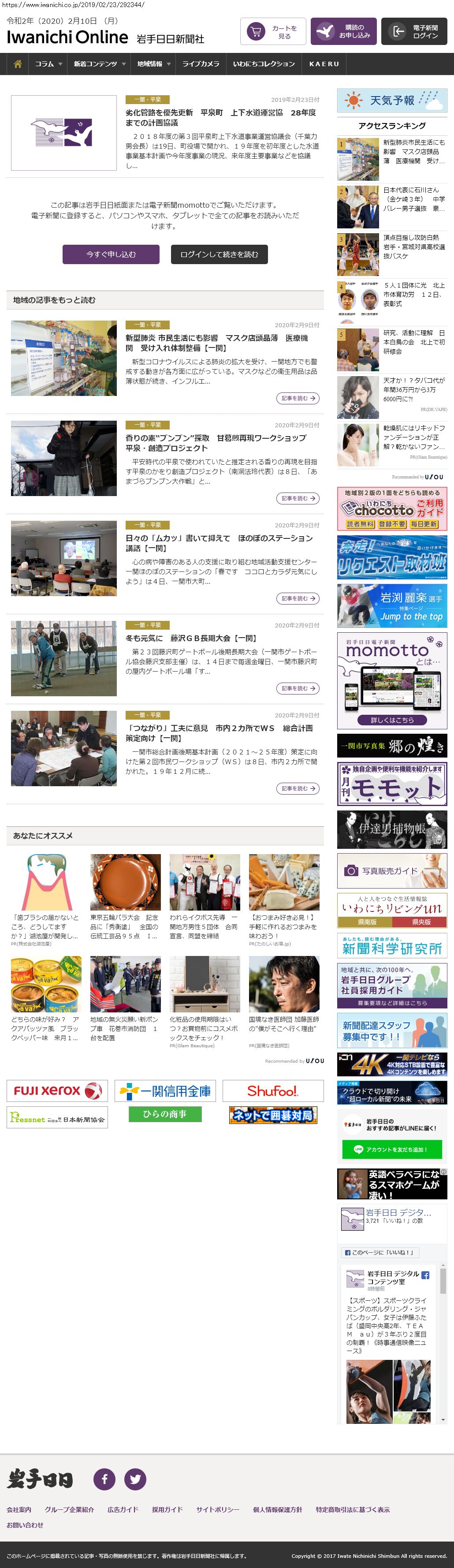This screenshot has height=1568, width=454.
Task: Tap 今すぐ申し込む button
Action: click(111, 254)
